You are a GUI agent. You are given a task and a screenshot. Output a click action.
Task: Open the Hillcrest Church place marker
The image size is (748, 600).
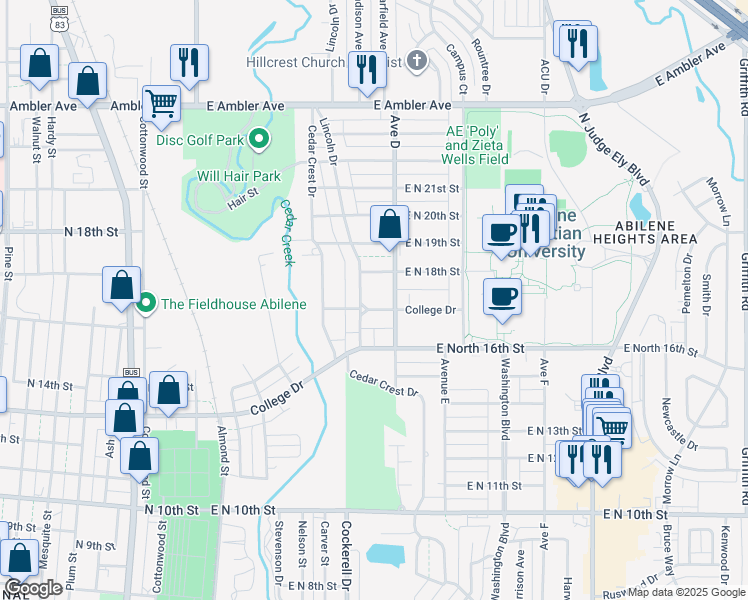coord(417,61)
